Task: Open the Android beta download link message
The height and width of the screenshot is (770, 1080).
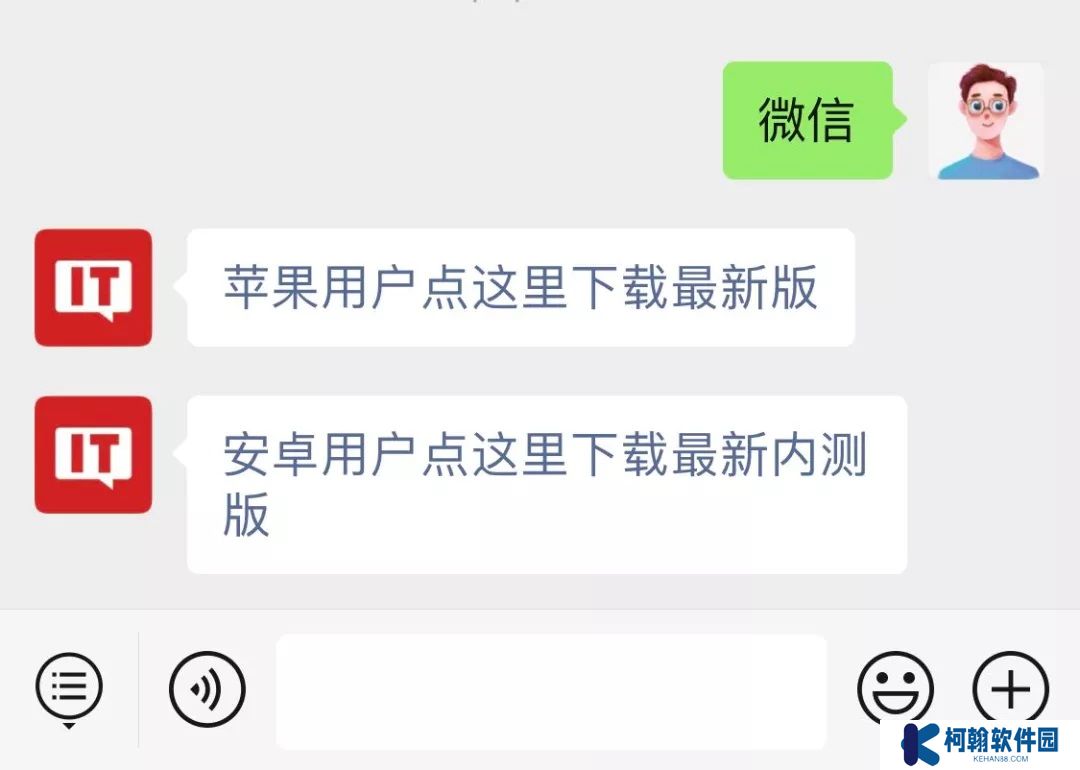Action: 545,484
